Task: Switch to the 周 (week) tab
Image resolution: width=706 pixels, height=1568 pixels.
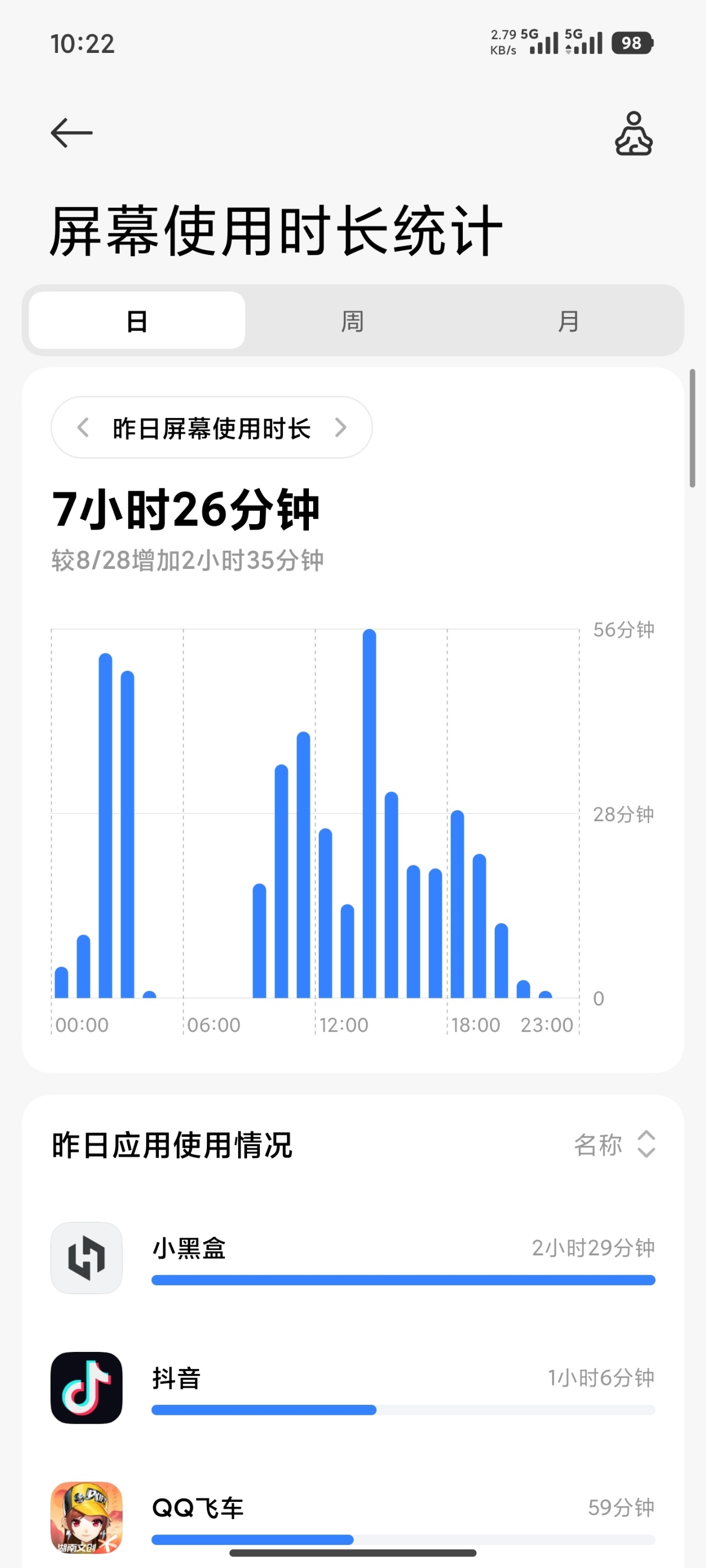Action: coord(352,321)
